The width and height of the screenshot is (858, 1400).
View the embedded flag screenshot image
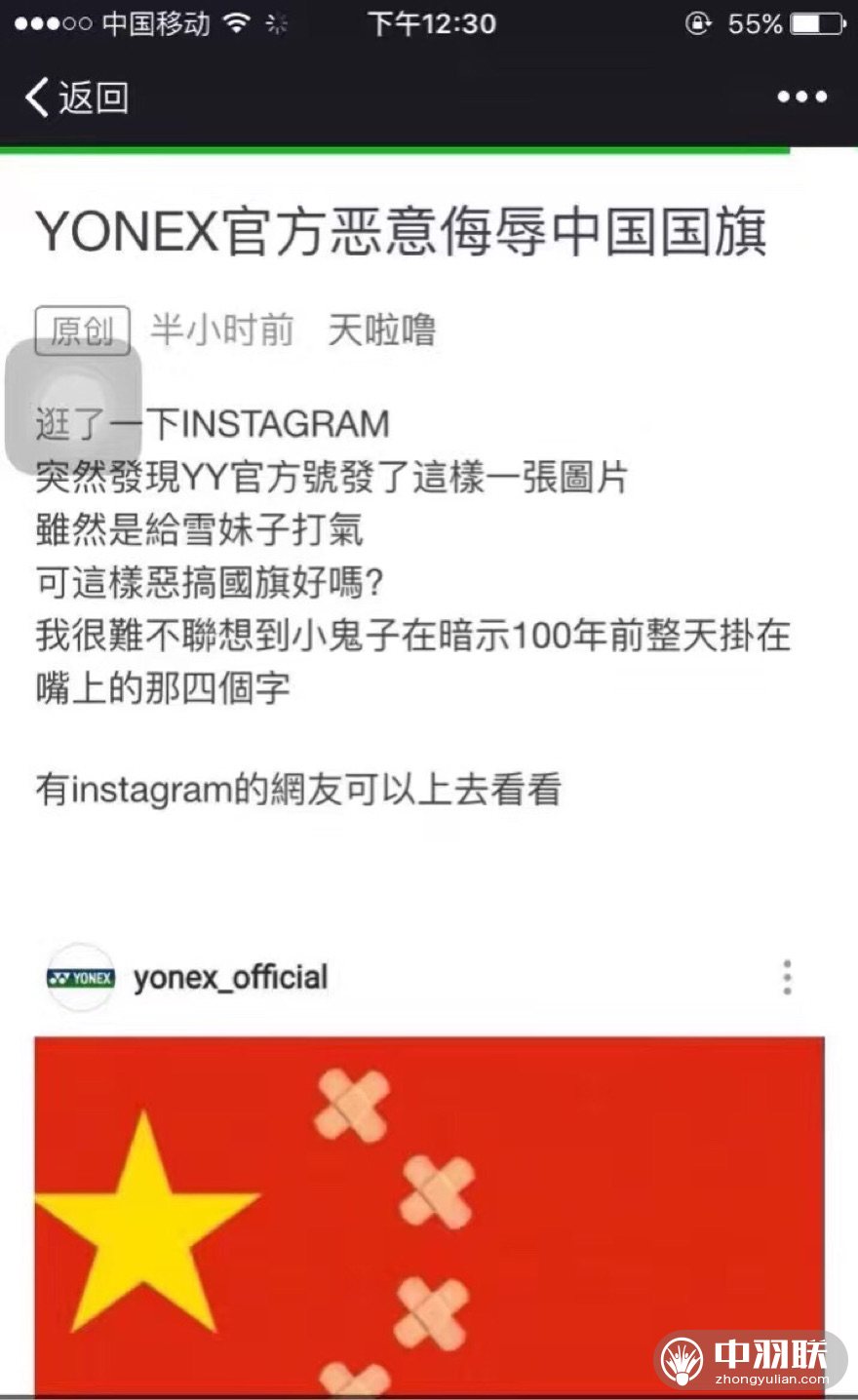pyautogui.click(x=429, y=1215)
